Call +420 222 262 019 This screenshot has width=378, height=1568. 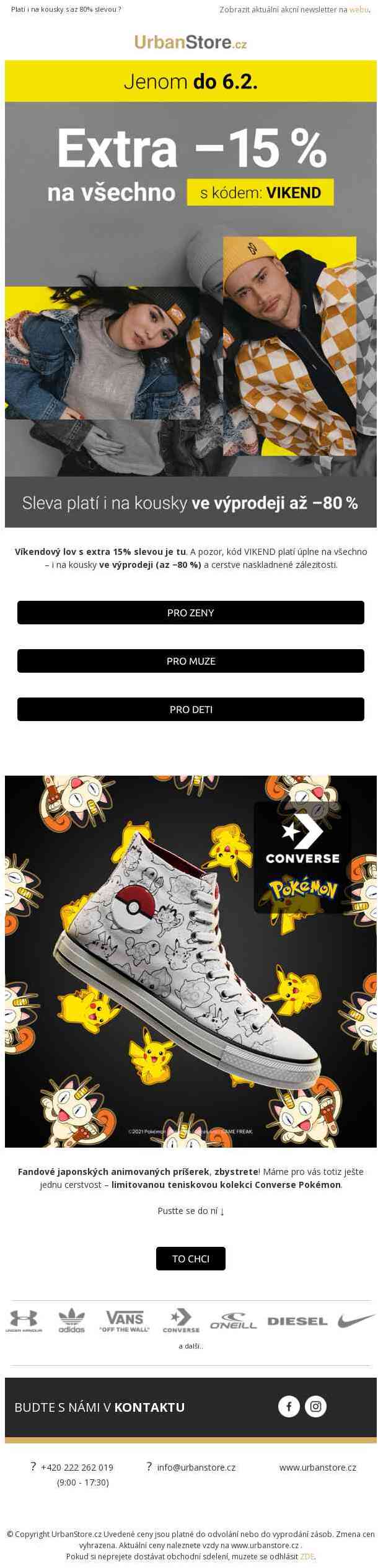(77, 1468)
